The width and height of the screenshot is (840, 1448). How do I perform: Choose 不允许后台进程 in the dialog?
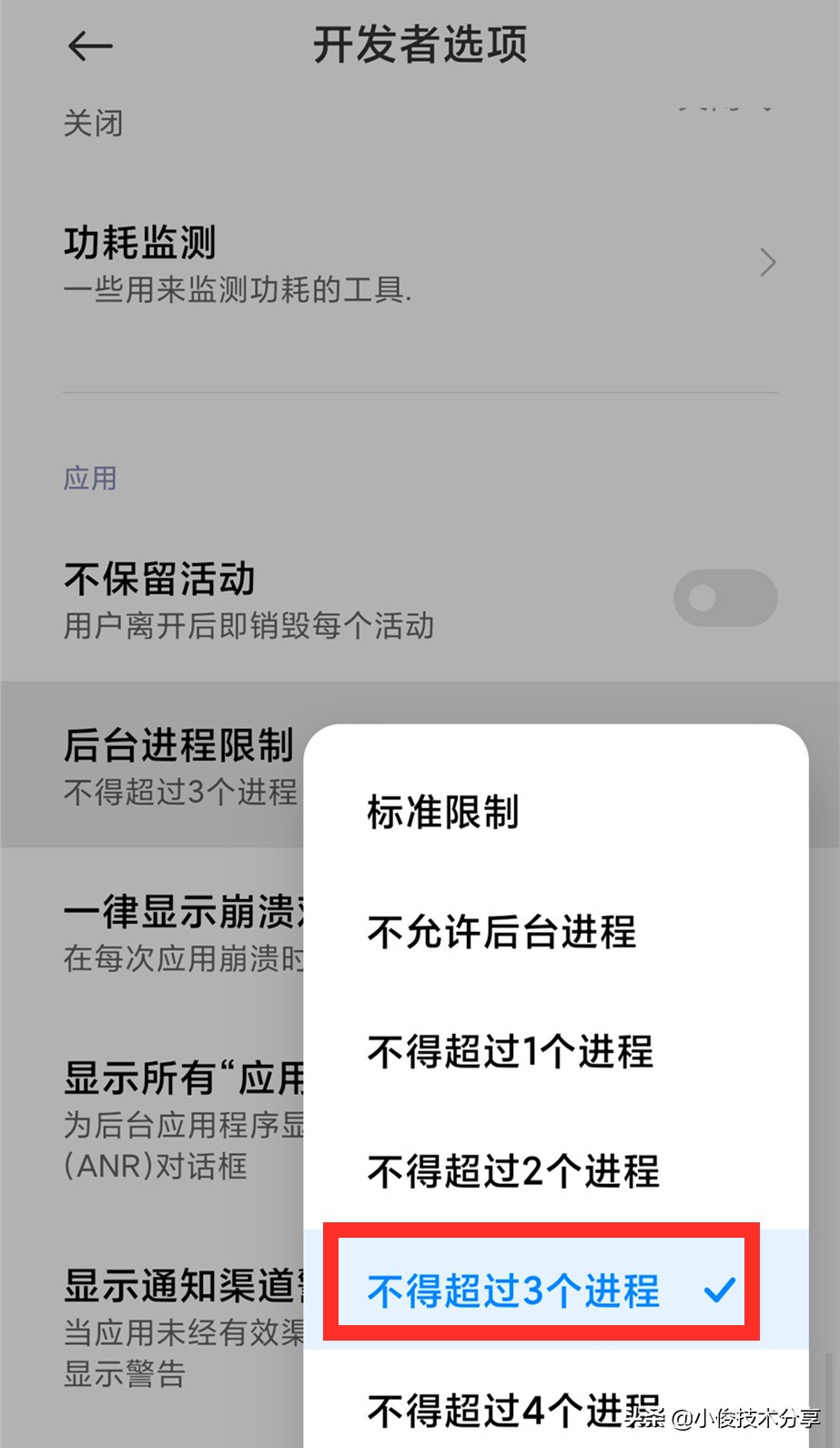tap(501, 931)
